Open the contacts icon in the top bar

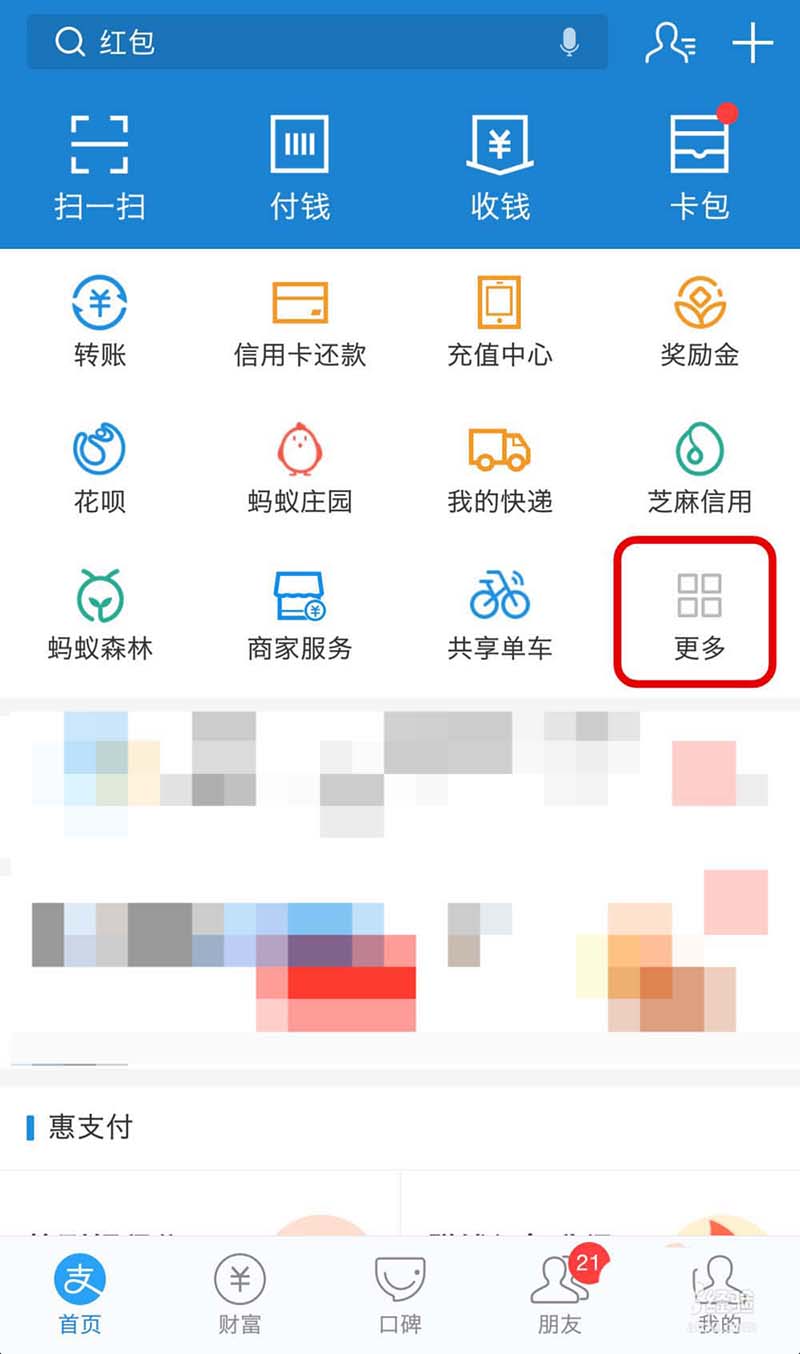point(670,43)
